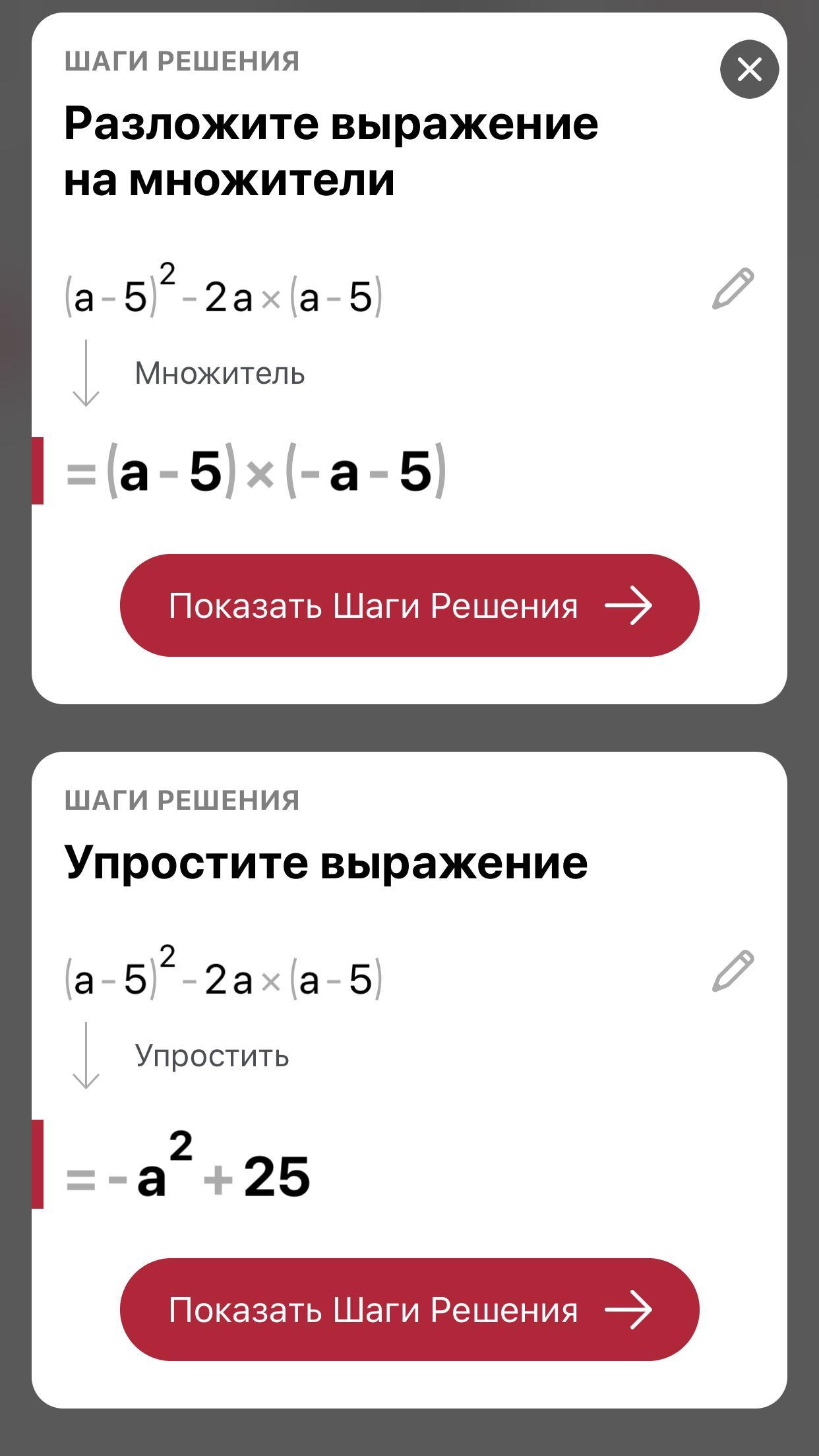Show solution steps for factoring the expression
The height and width of the screenshot is (1456, 819).
(409, 605)
